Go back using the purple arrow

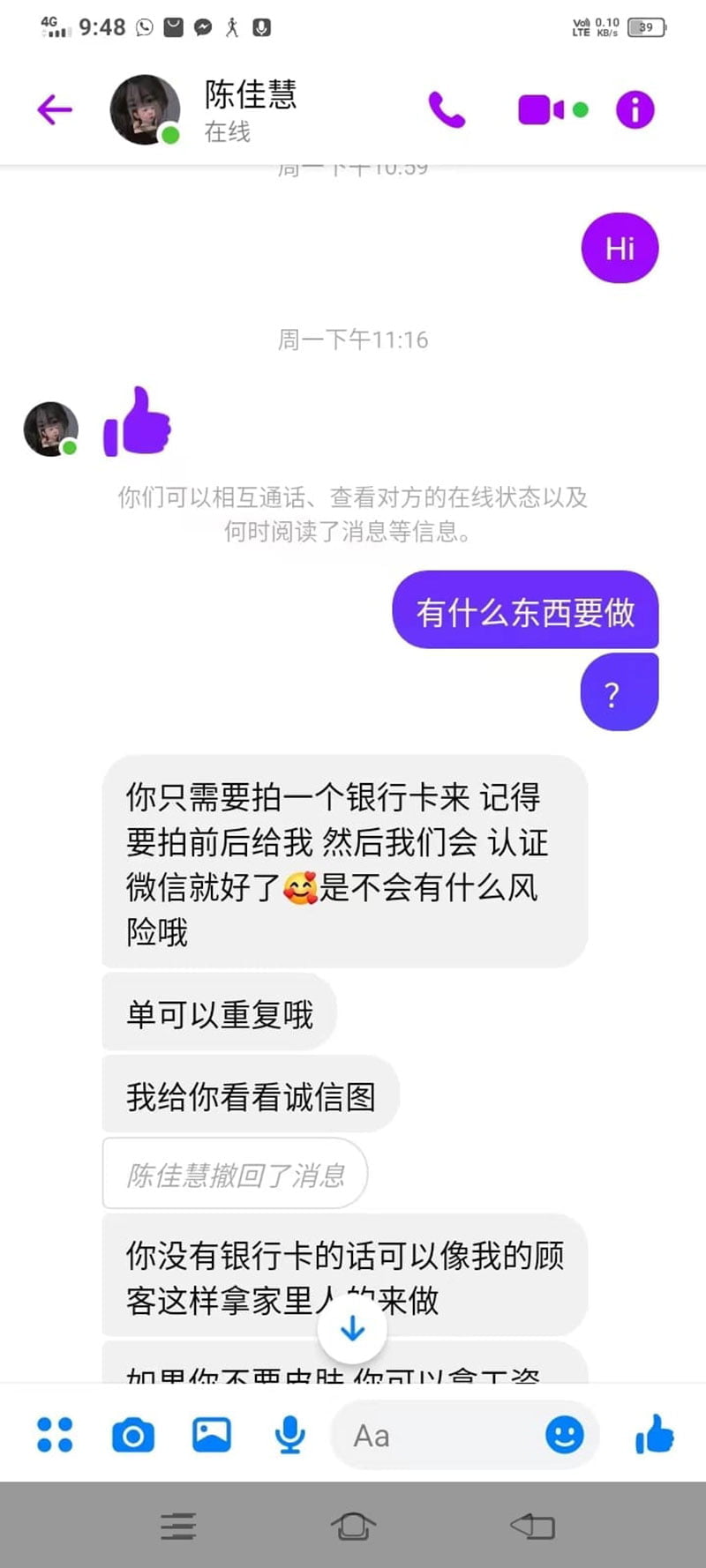[x=54, y=109]
